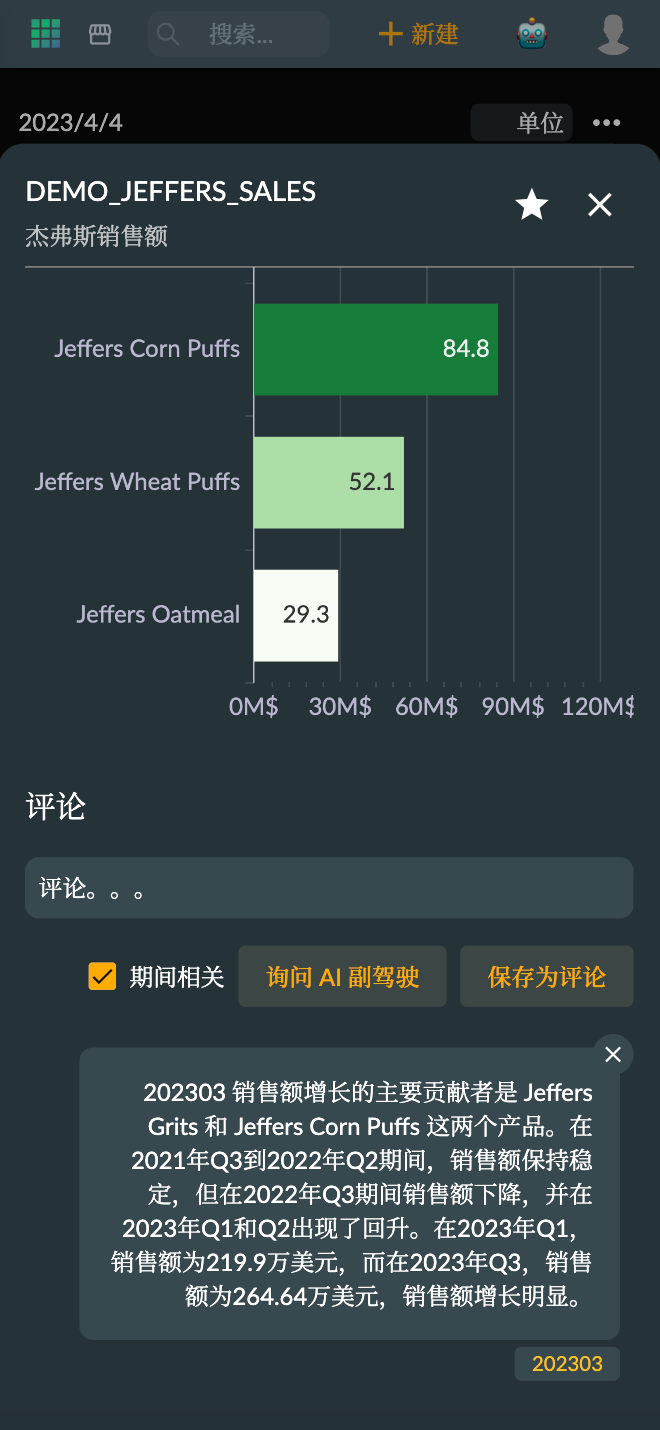Tap the 搜索 search field
This screenshot has height=1430, width=660.
238,34
